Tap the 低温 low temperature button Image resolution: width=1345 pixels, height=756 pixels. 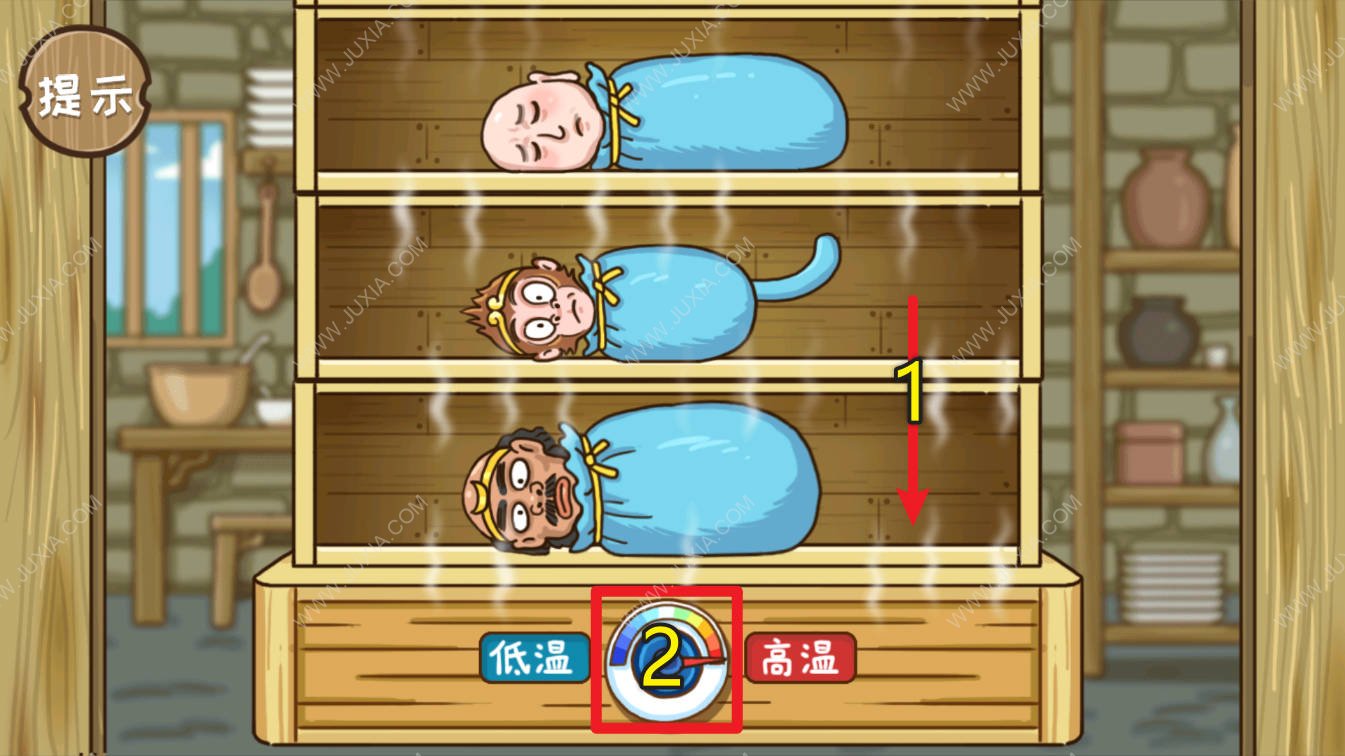point(533,658)
